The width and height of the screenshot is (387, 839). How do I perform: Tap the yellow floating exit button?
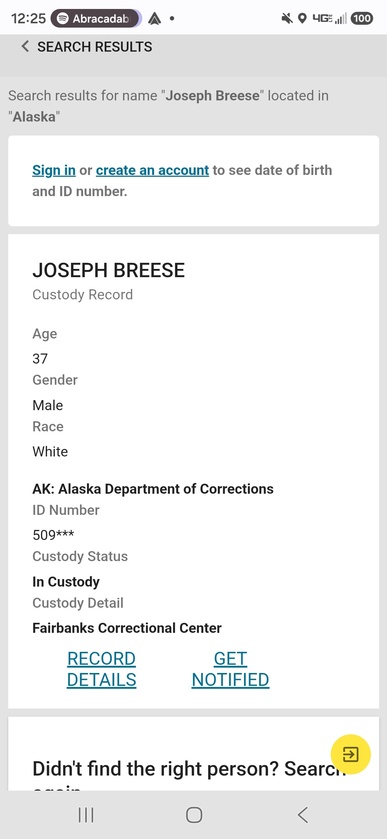350,754
